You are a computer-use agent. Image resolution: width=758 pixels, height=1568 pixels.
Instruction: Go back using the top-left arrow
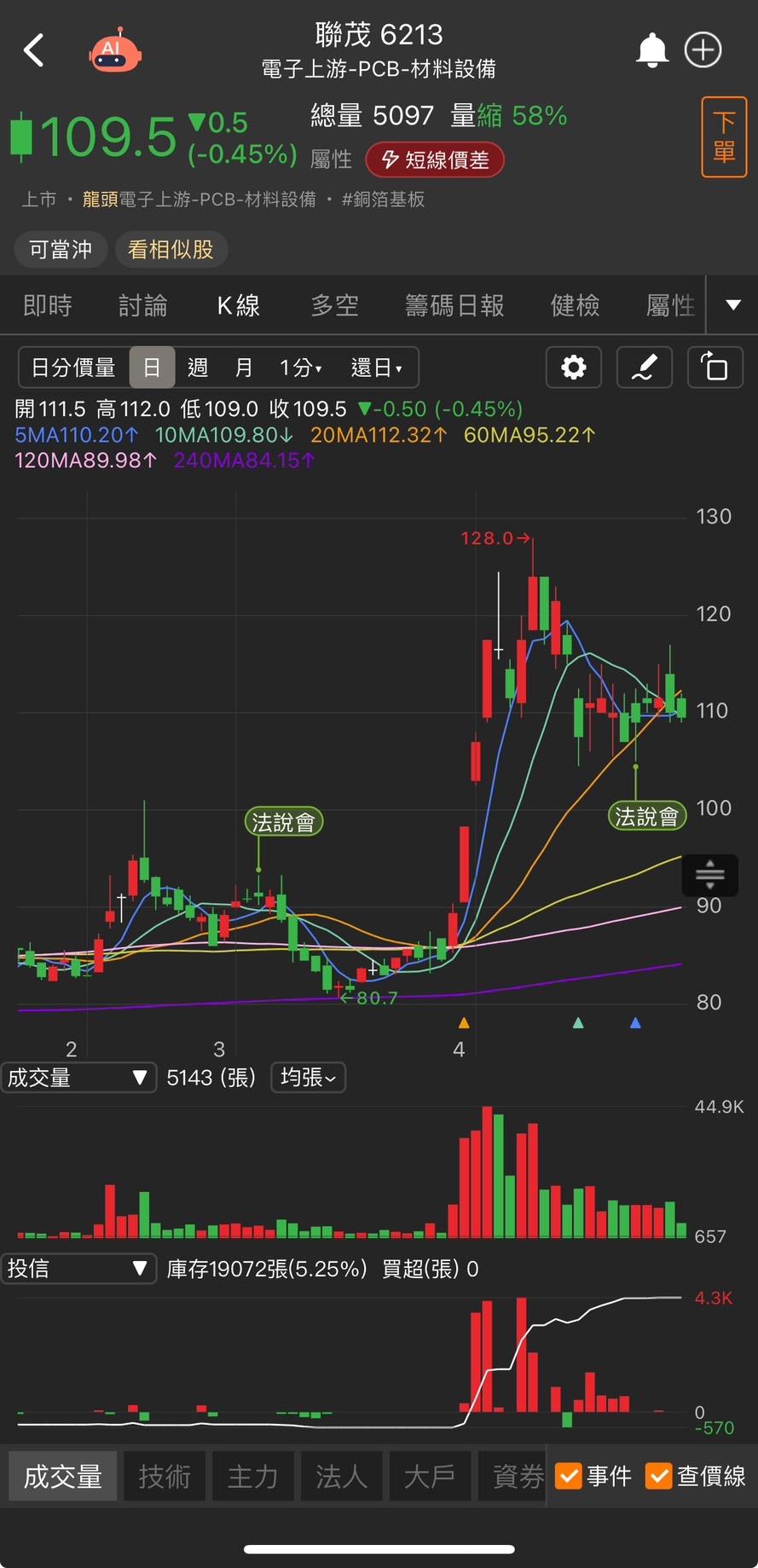pyautogui.click(x=34, y=50)
